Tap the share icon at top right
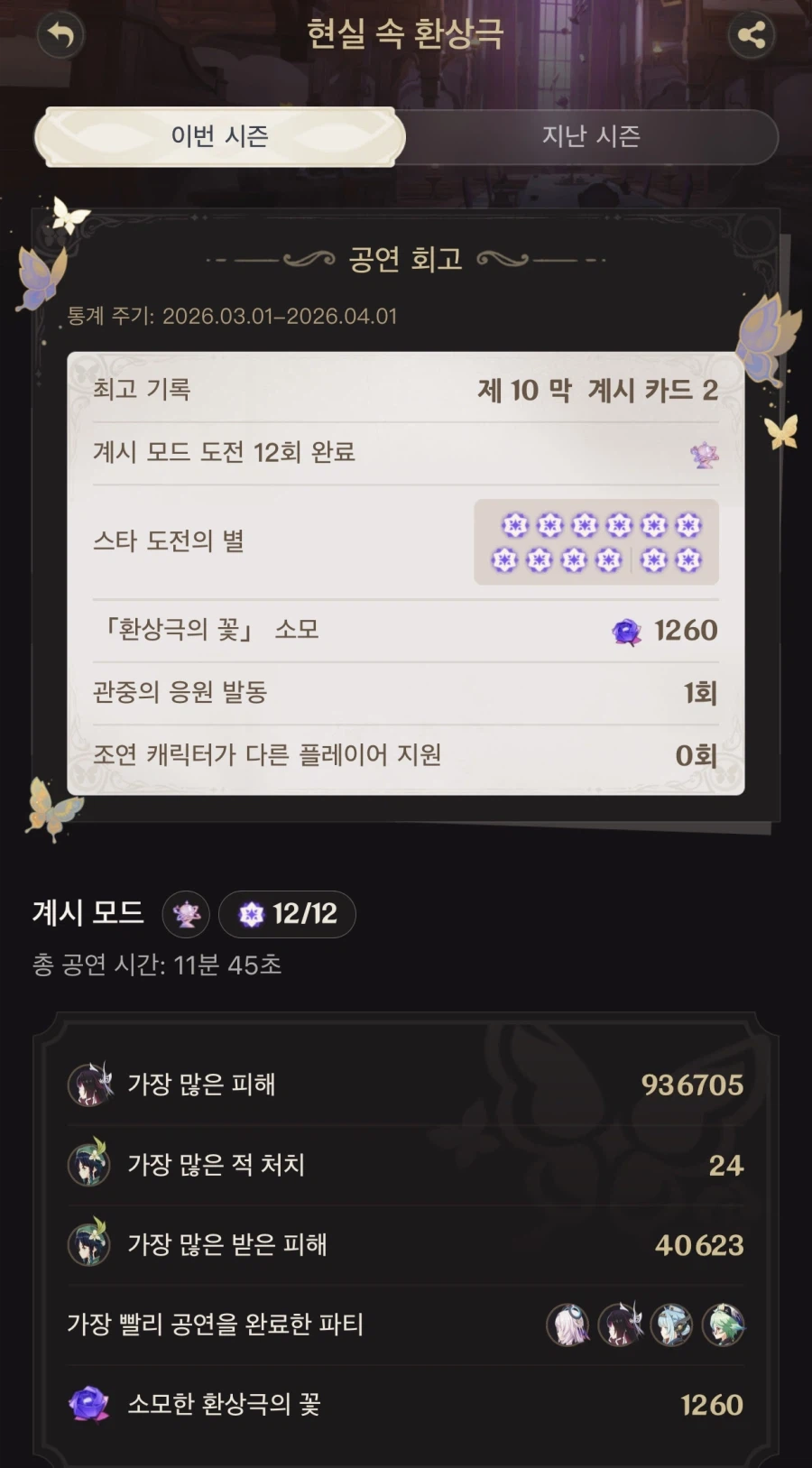 tap(752, 36)
